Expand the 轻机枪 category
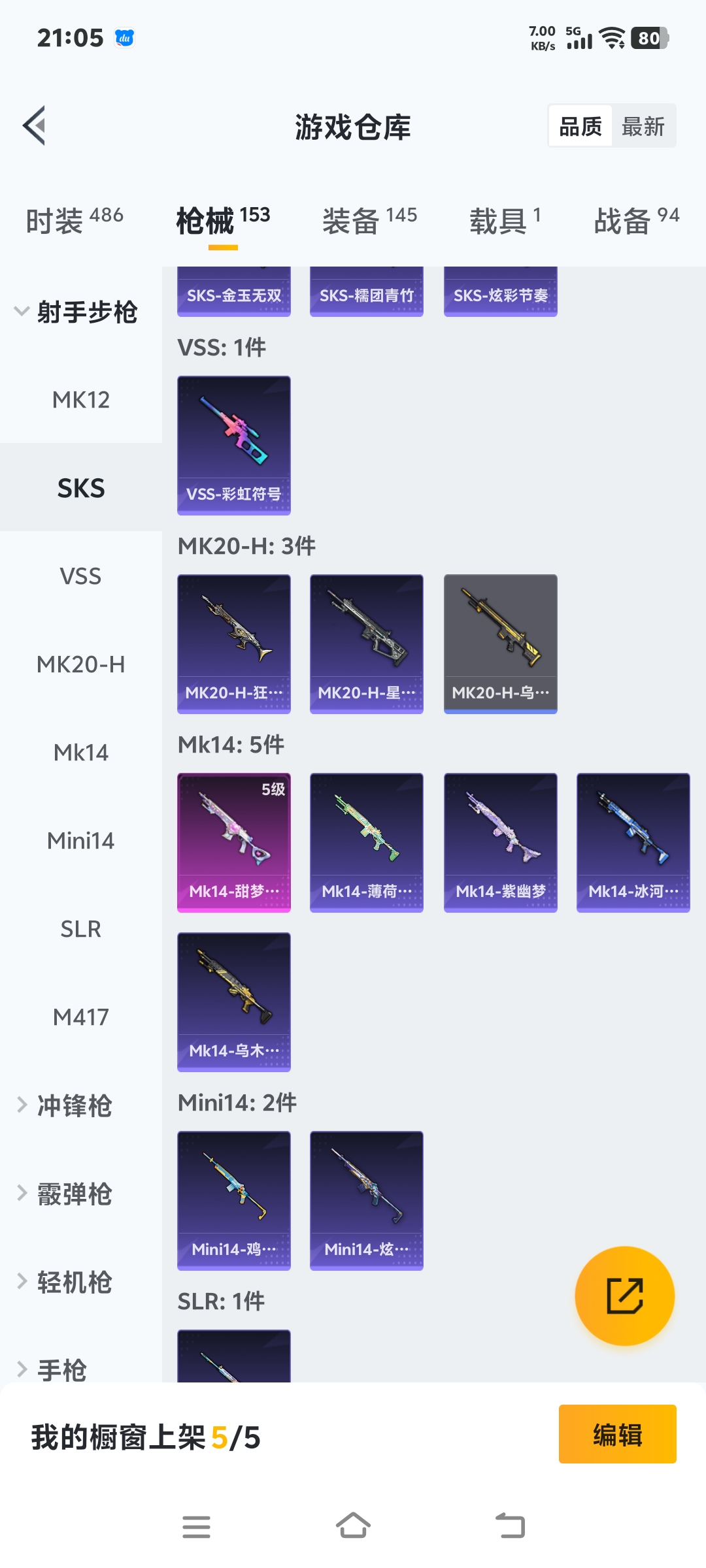The image size is (706, 1568). tap(73, 1282)
